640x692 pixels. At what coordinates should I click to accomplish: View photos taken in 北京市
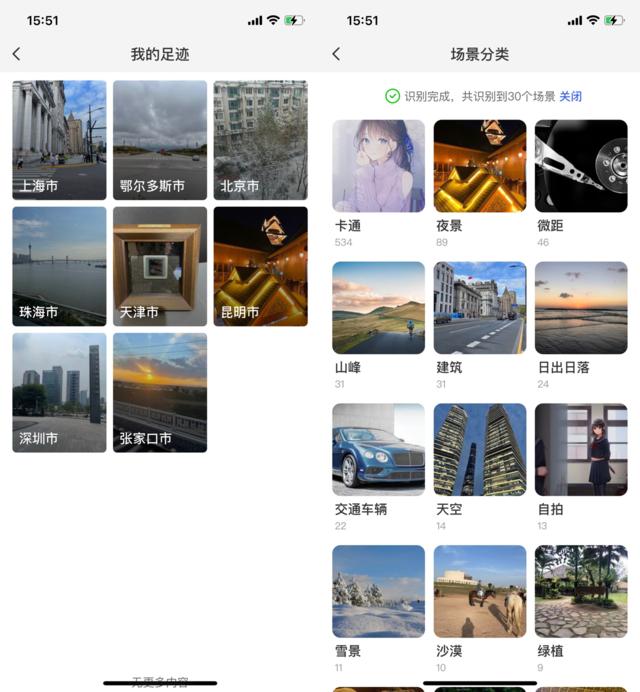click(260, 140)
